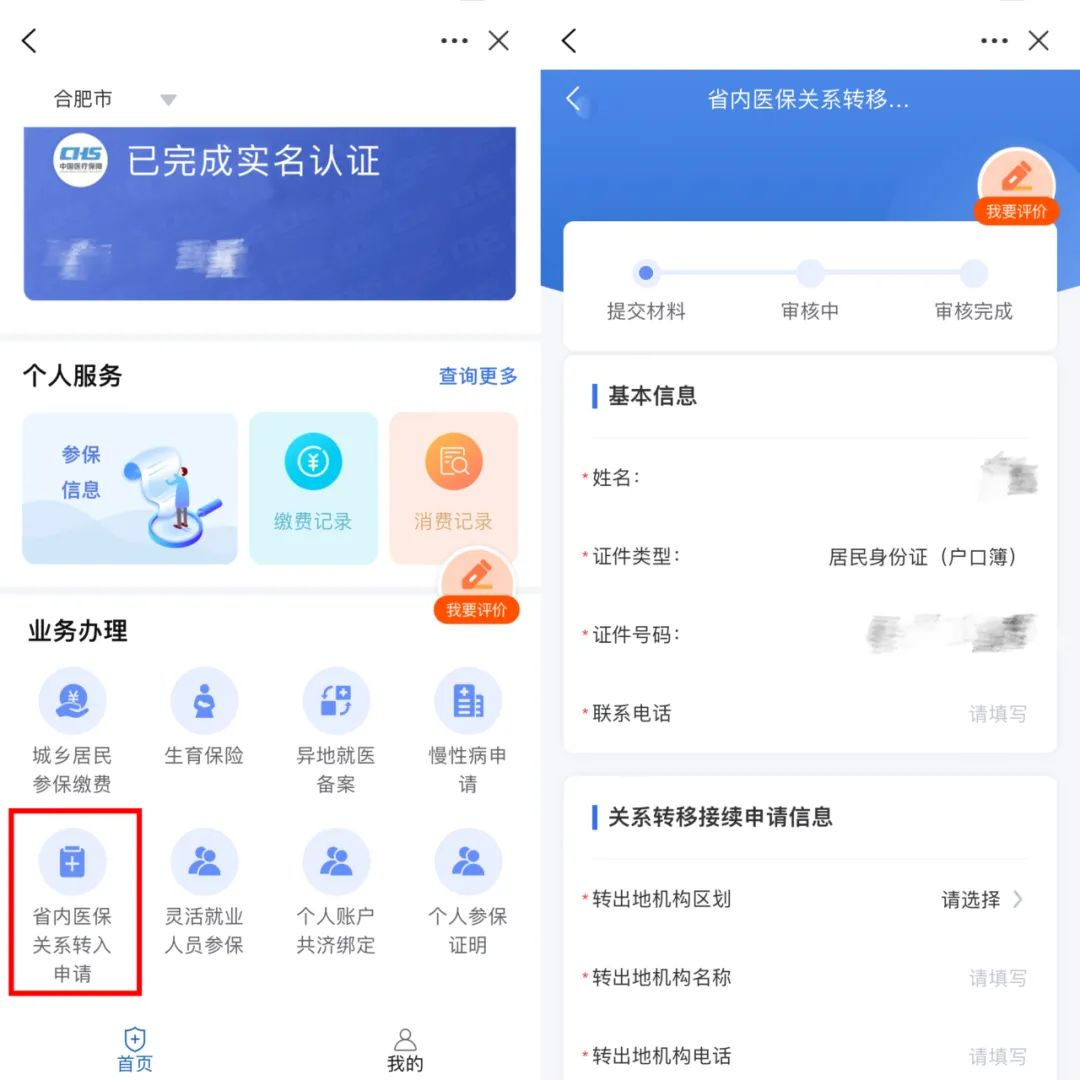Switch to the 我的 tab
This screenshot has height=1080, width=1080.
pos(405,1049)
